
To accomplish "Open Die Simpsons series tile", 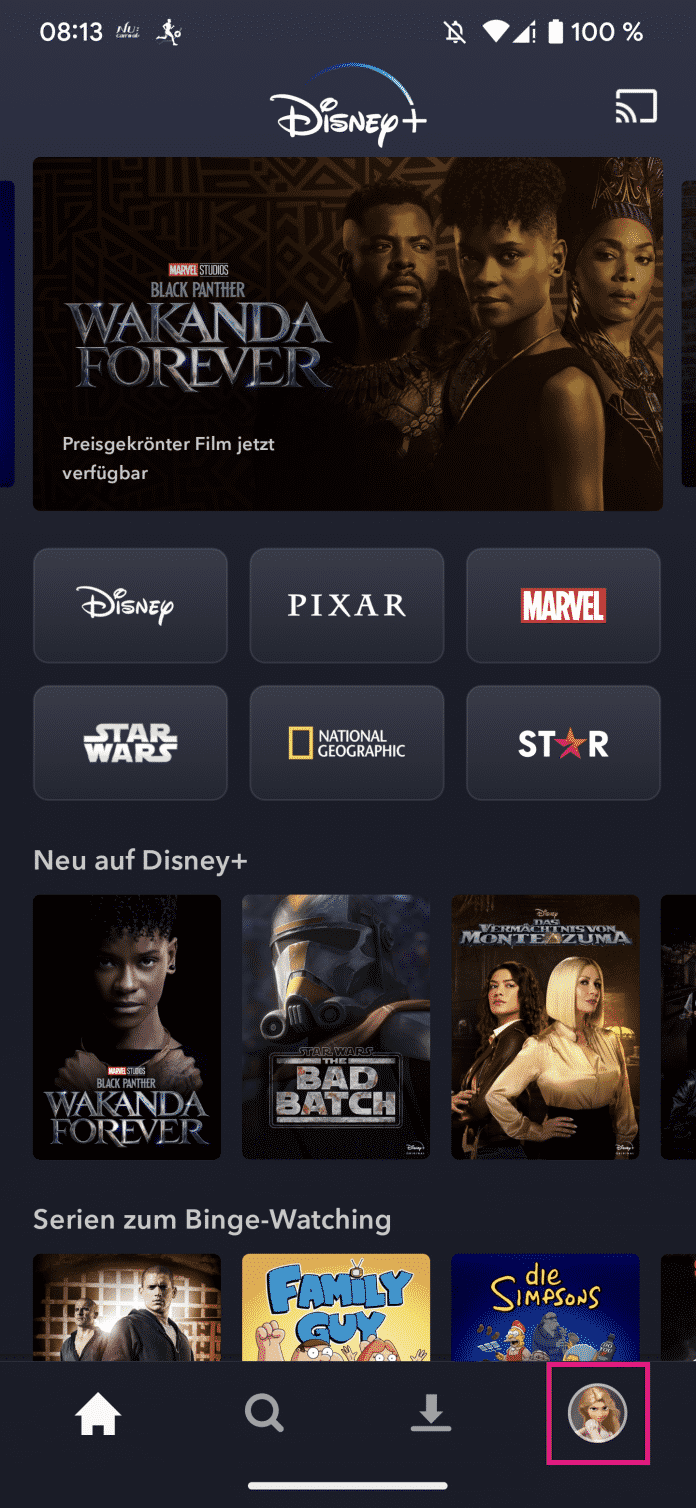I will pos(545,1305).
